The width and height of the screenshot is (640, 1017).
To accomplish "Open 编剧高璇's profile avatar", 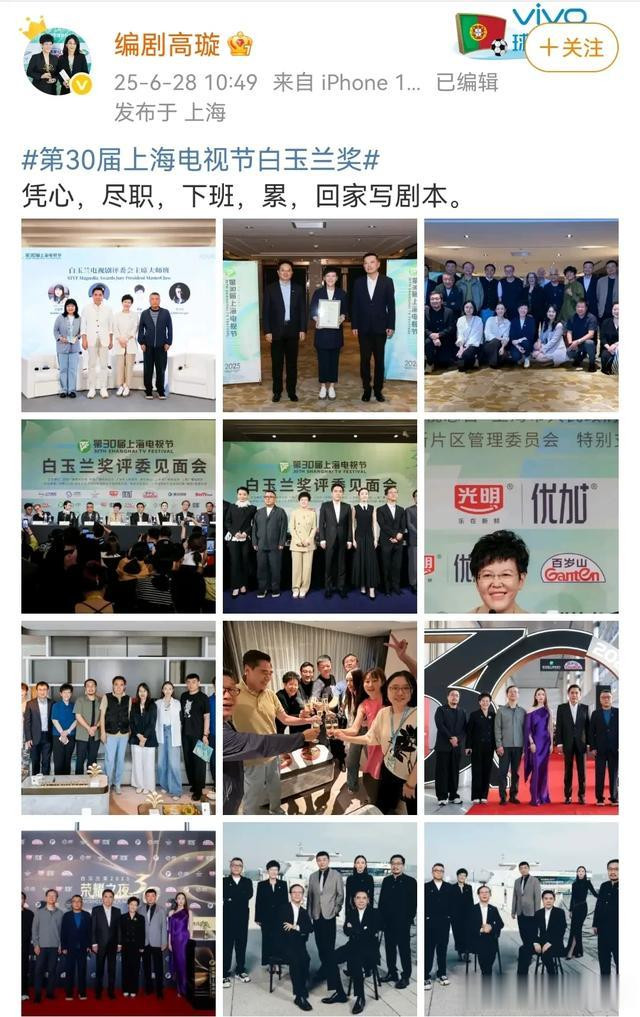I will (57, 60).
